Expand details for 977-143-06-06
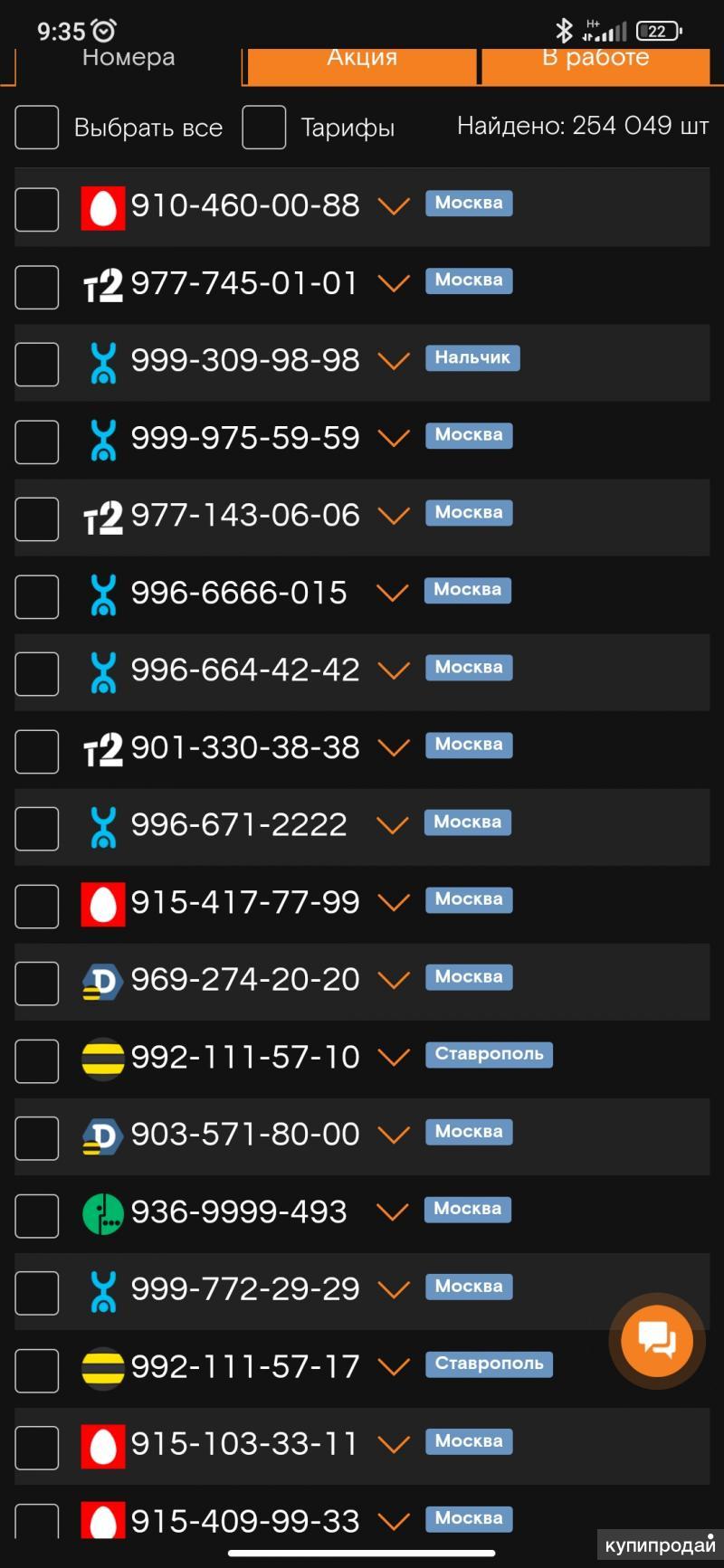 click(x=394, y=516)
